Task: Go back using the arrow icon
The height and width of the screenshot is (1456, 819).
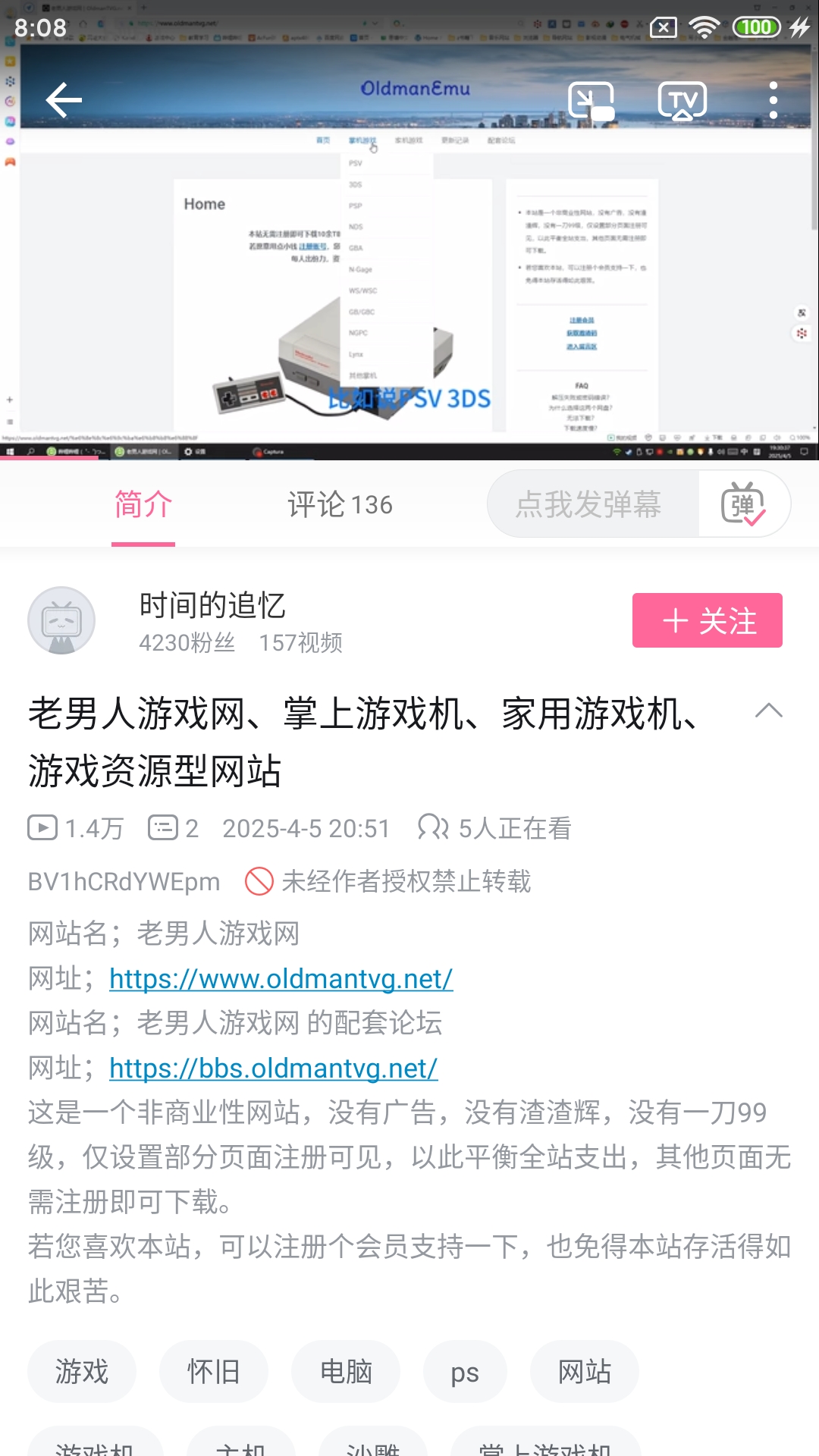Action: (64, 100)
